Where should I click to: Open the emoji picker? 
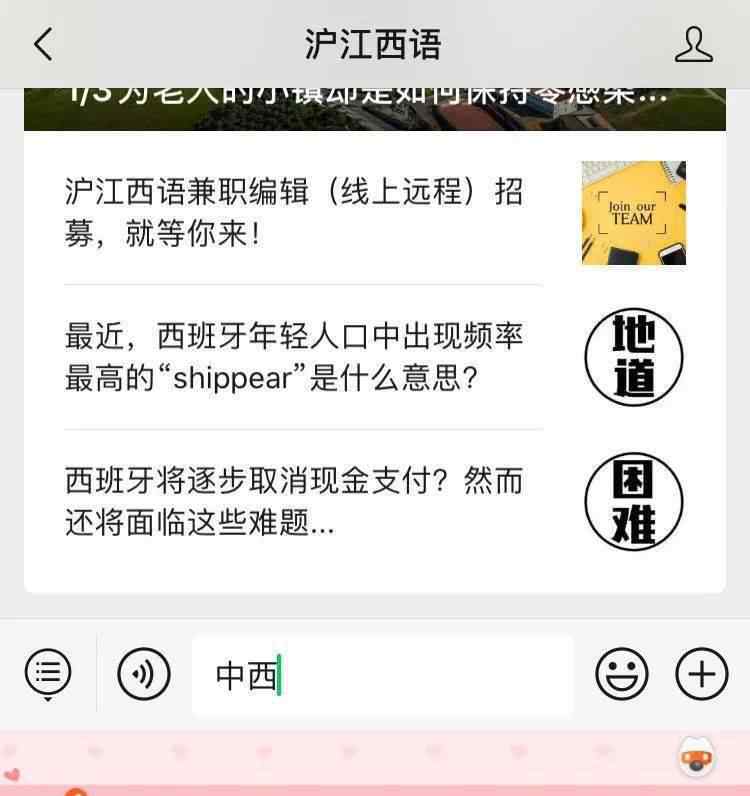[x=621, y=674]
